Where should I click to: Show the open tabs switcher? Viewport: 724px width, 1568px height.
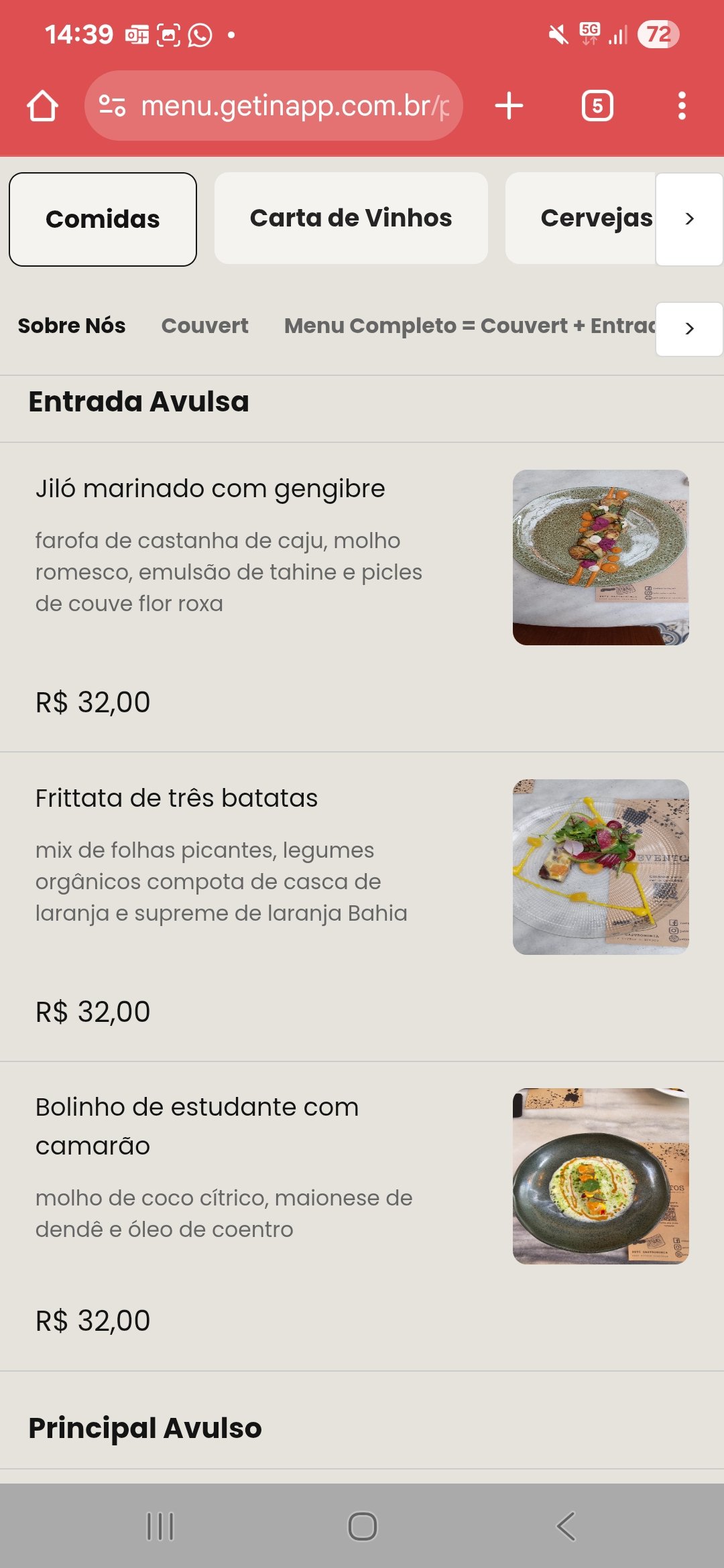(x=597, y=106)
